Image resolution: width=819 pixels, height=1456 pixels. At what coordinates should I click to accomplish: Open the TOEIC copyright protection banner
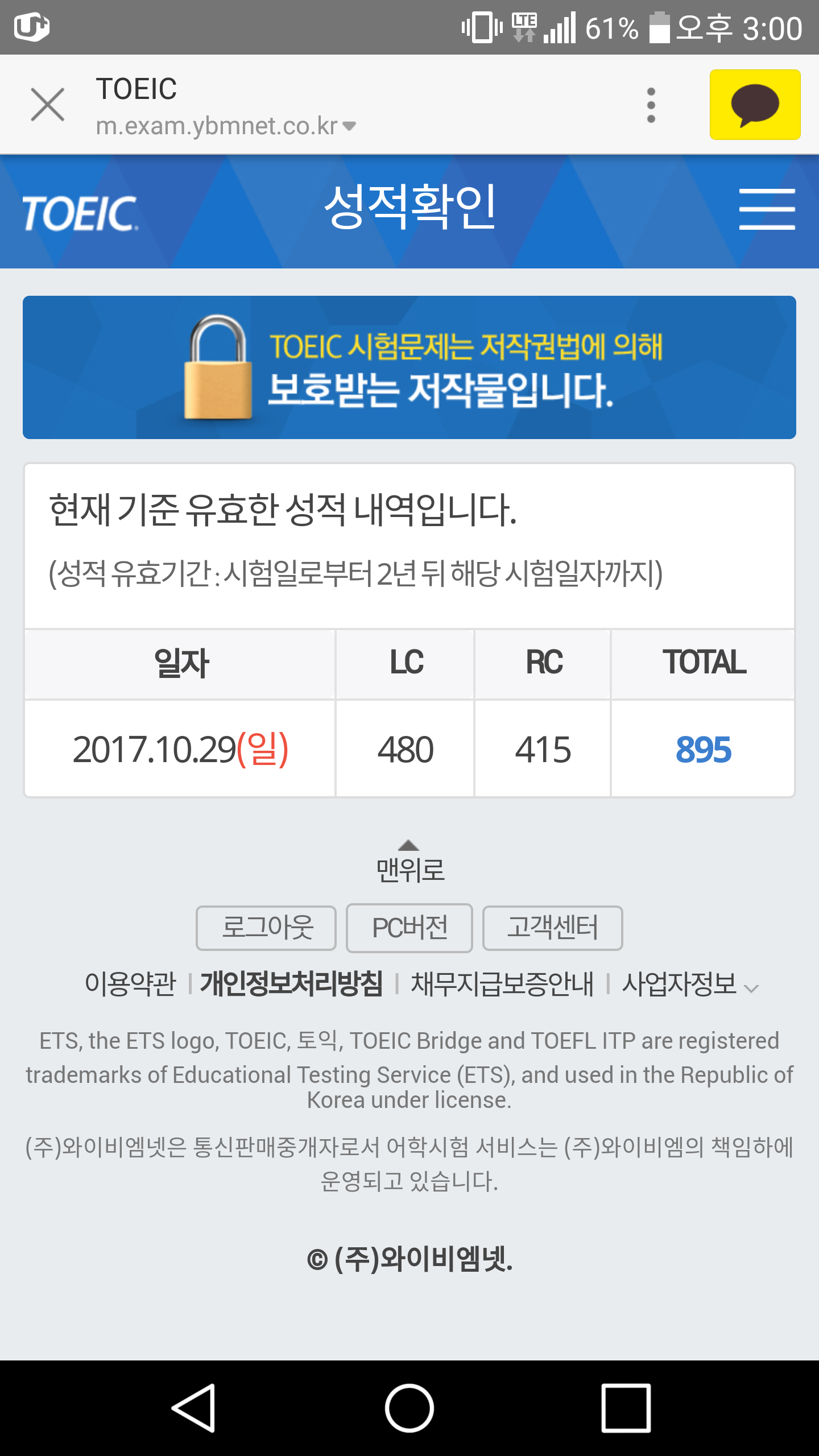409,367
